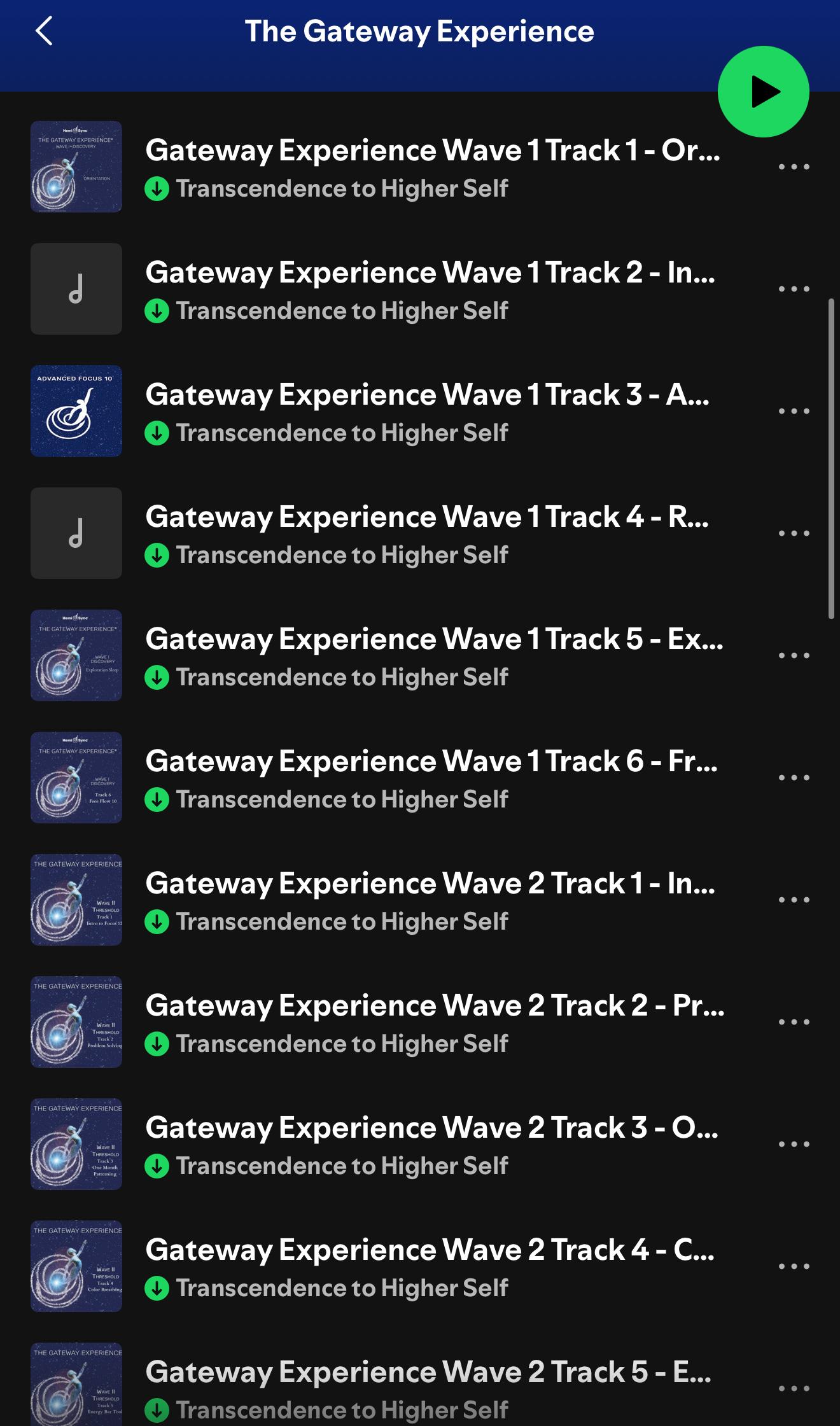Screen dimensions: 840x1426
Task: Open more options for Wave 1 Track 2
Action: pos(794,289)
